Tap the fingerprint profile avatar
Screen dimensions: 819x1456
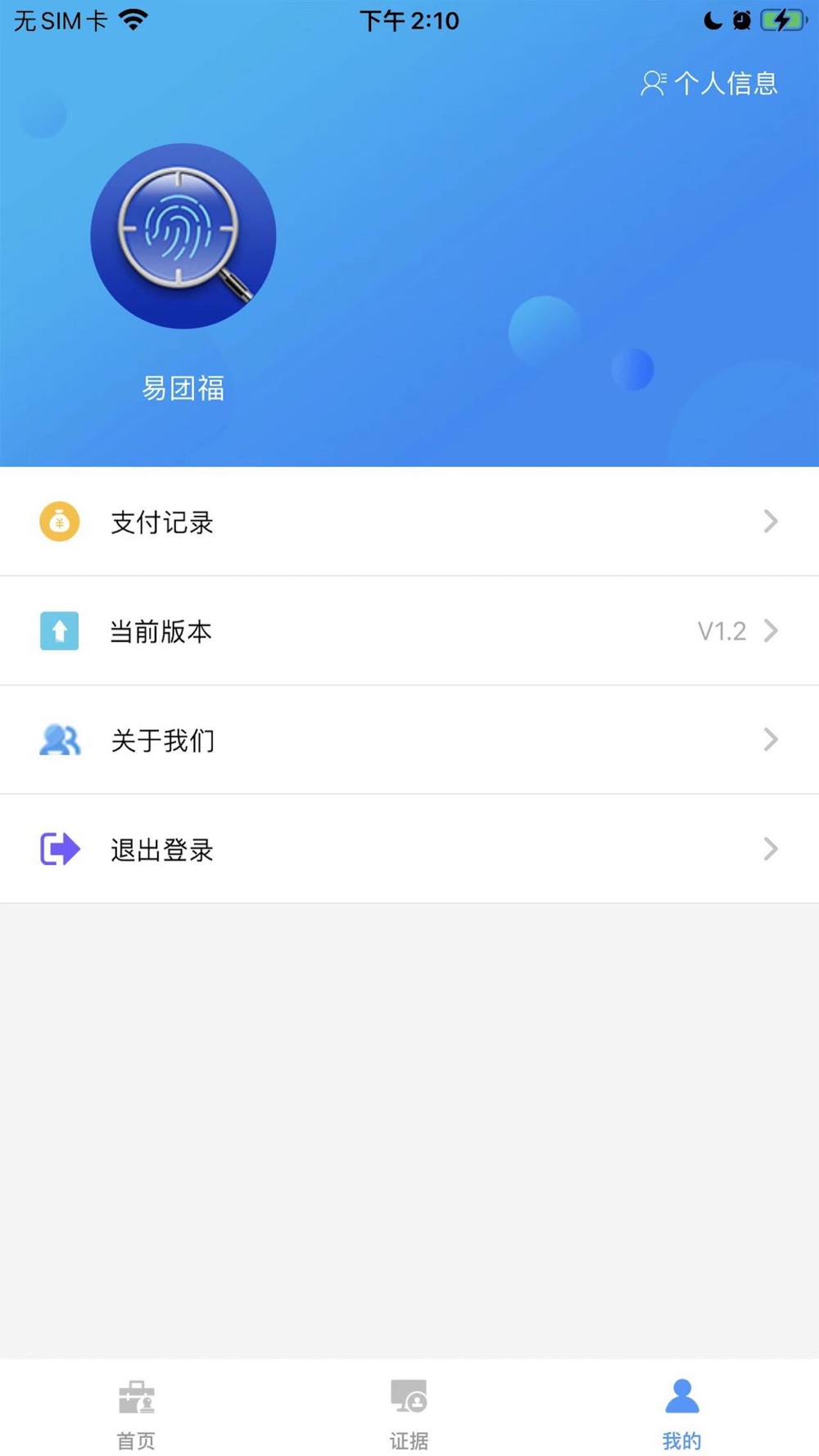click(x=183, y=236)
